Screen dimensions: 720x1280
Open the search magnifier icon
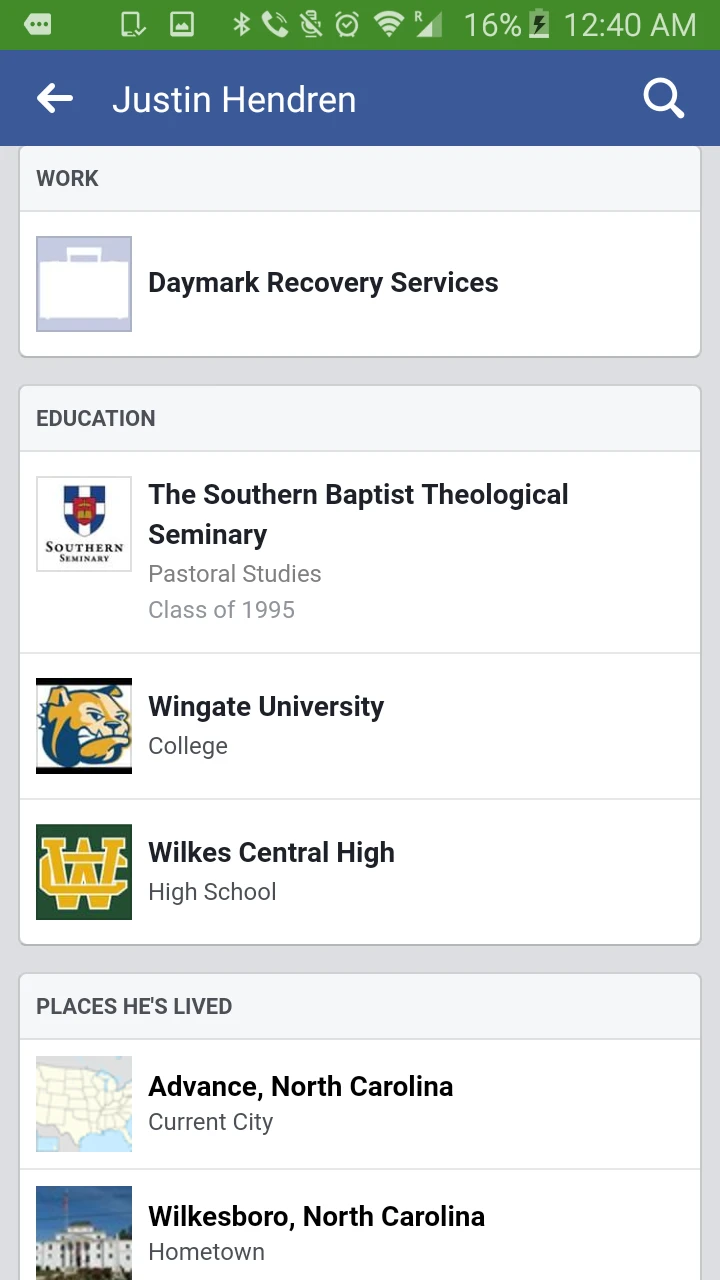click(x=663, y=98)
